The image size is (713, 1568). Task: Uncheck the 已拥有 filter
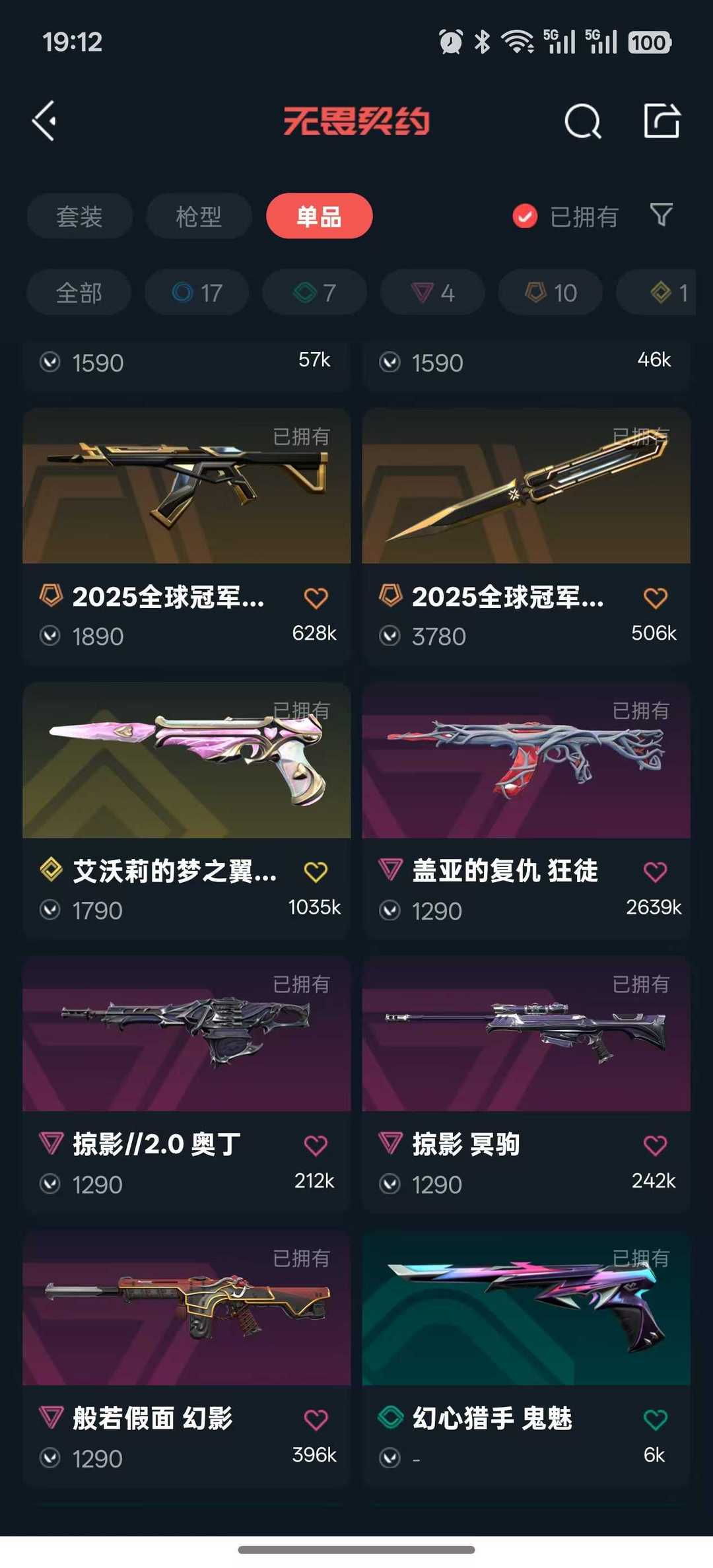pyautogui.click(x=525, y=216)
